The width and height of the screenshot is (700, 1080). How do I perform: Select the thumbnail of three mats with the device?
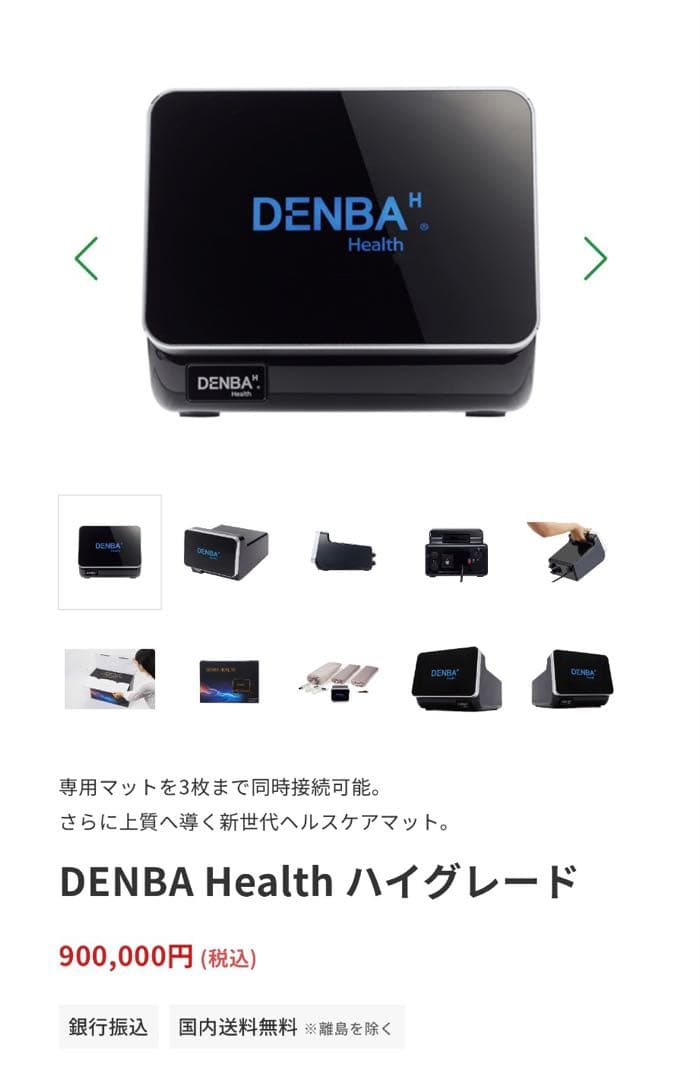point(340,680)
